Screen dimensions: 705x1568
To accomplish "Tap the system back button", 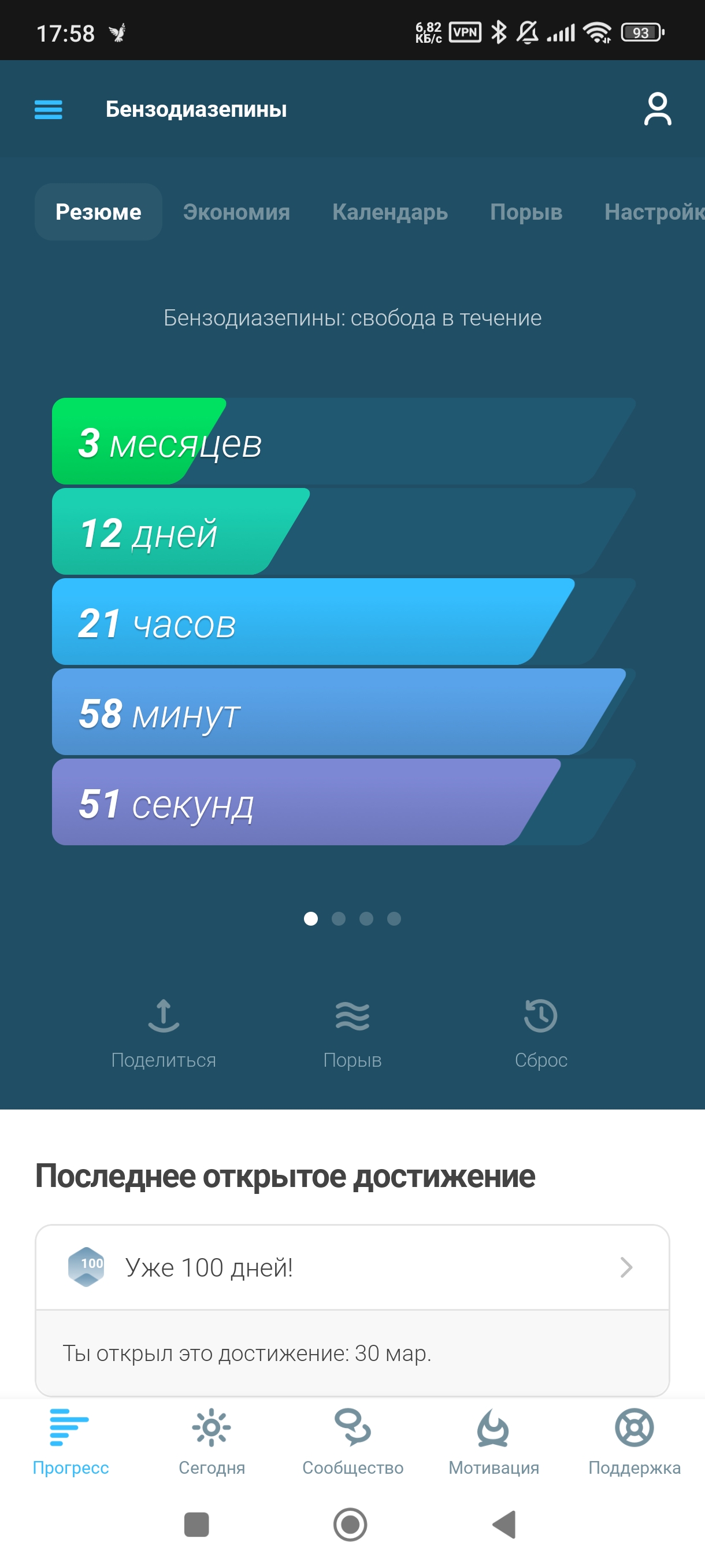I will 504,1525.
